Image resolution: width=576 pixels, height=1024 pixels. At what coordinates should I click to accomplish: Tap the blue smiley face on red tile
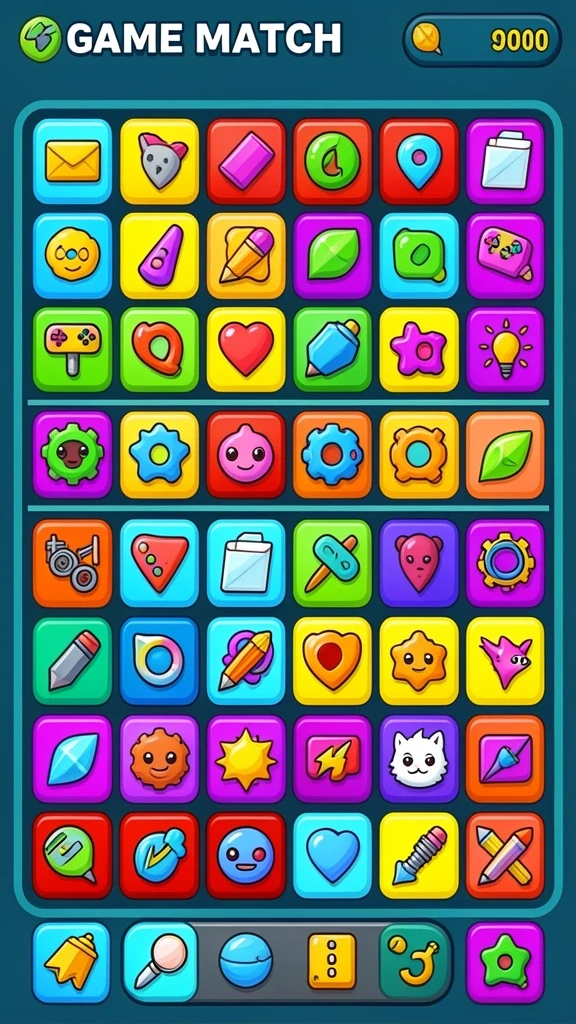point(246,856)
